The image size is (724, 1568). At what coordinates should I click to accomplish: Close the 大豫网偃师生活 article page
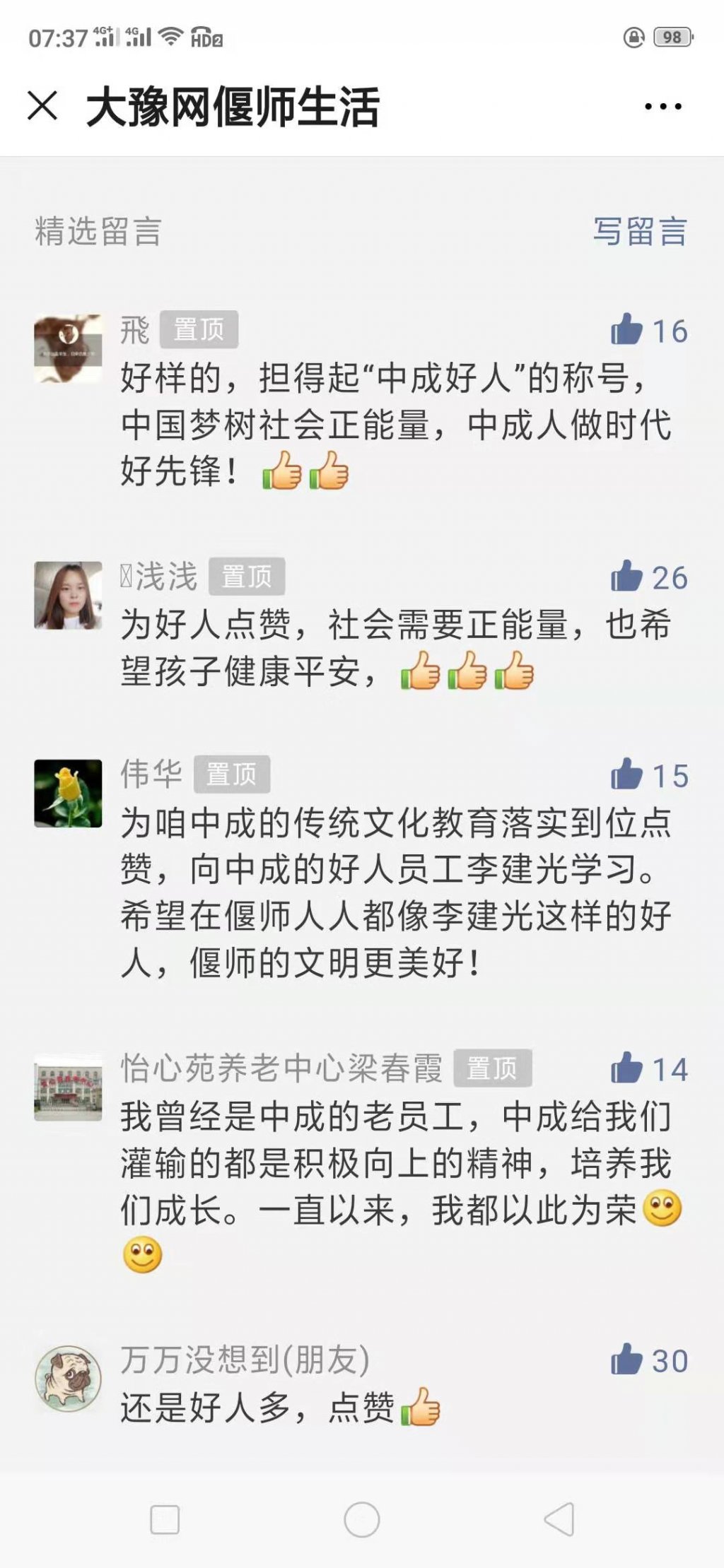click(42, 107)
